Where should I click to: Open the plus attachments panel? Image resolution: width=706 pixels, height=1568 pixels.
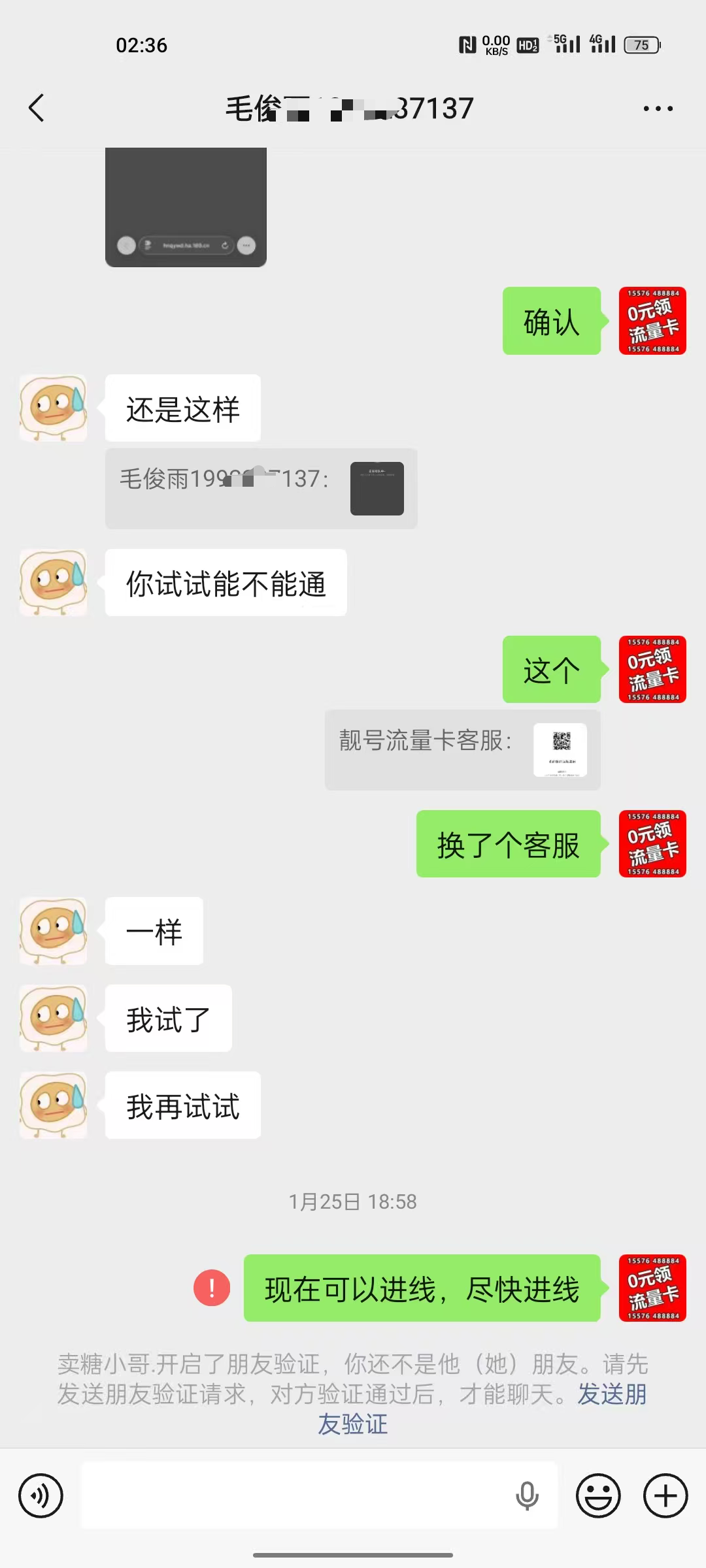[x=665, y=1495]
